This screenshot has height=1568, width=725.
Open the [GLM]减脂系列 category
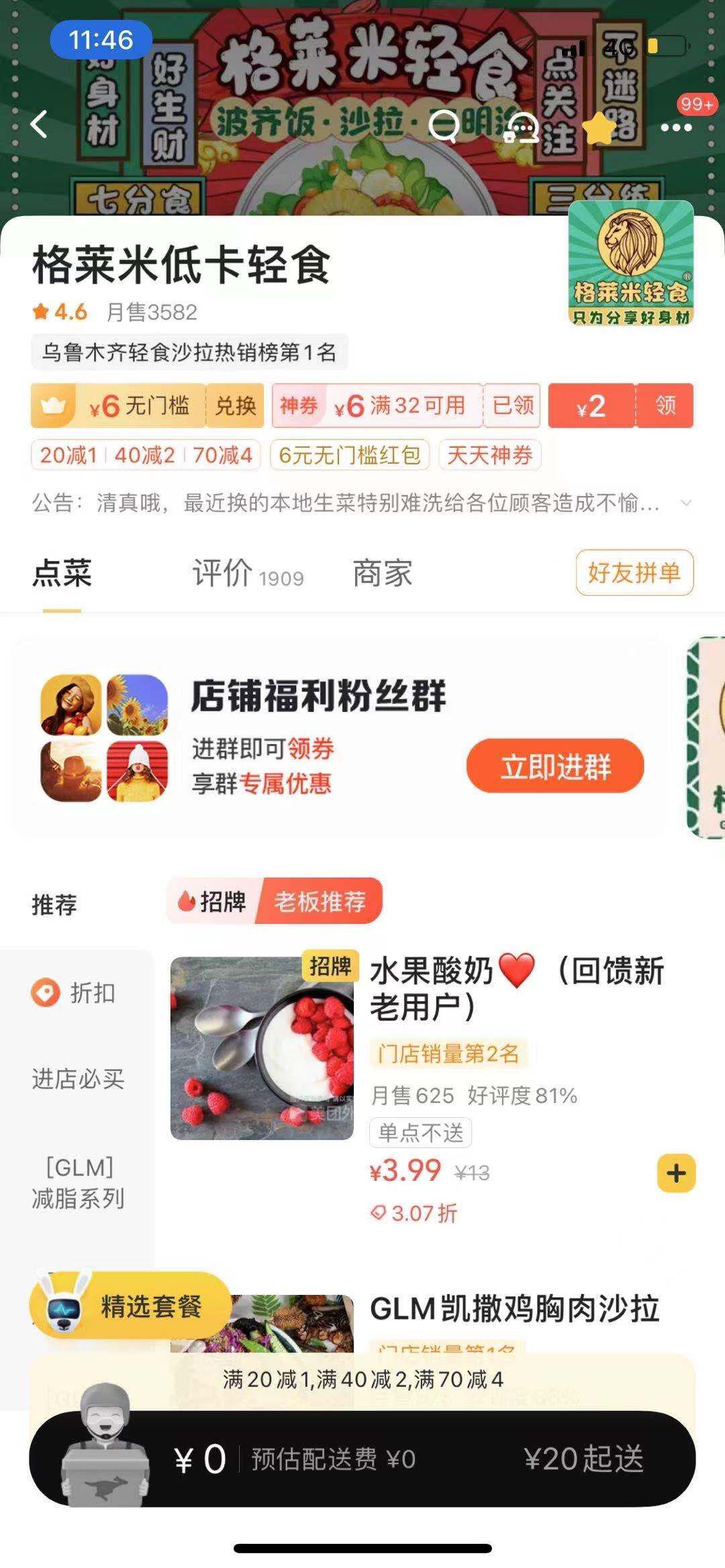coord(78,1183)
